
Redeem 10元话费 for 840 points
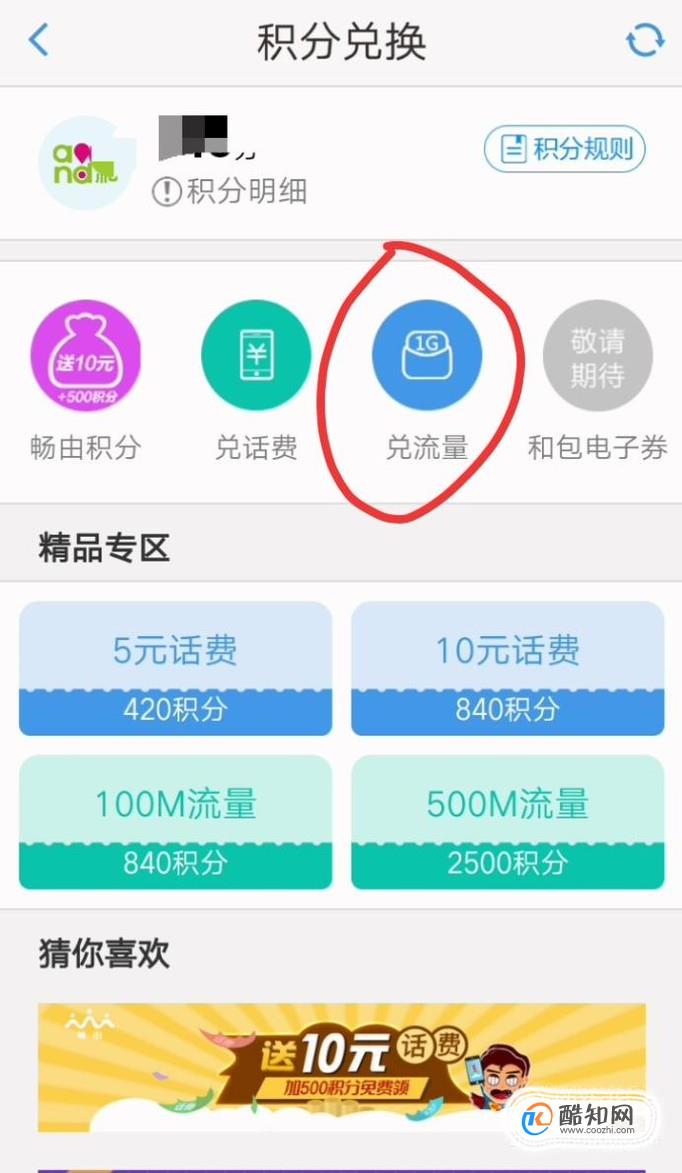[x=508, y=668]
